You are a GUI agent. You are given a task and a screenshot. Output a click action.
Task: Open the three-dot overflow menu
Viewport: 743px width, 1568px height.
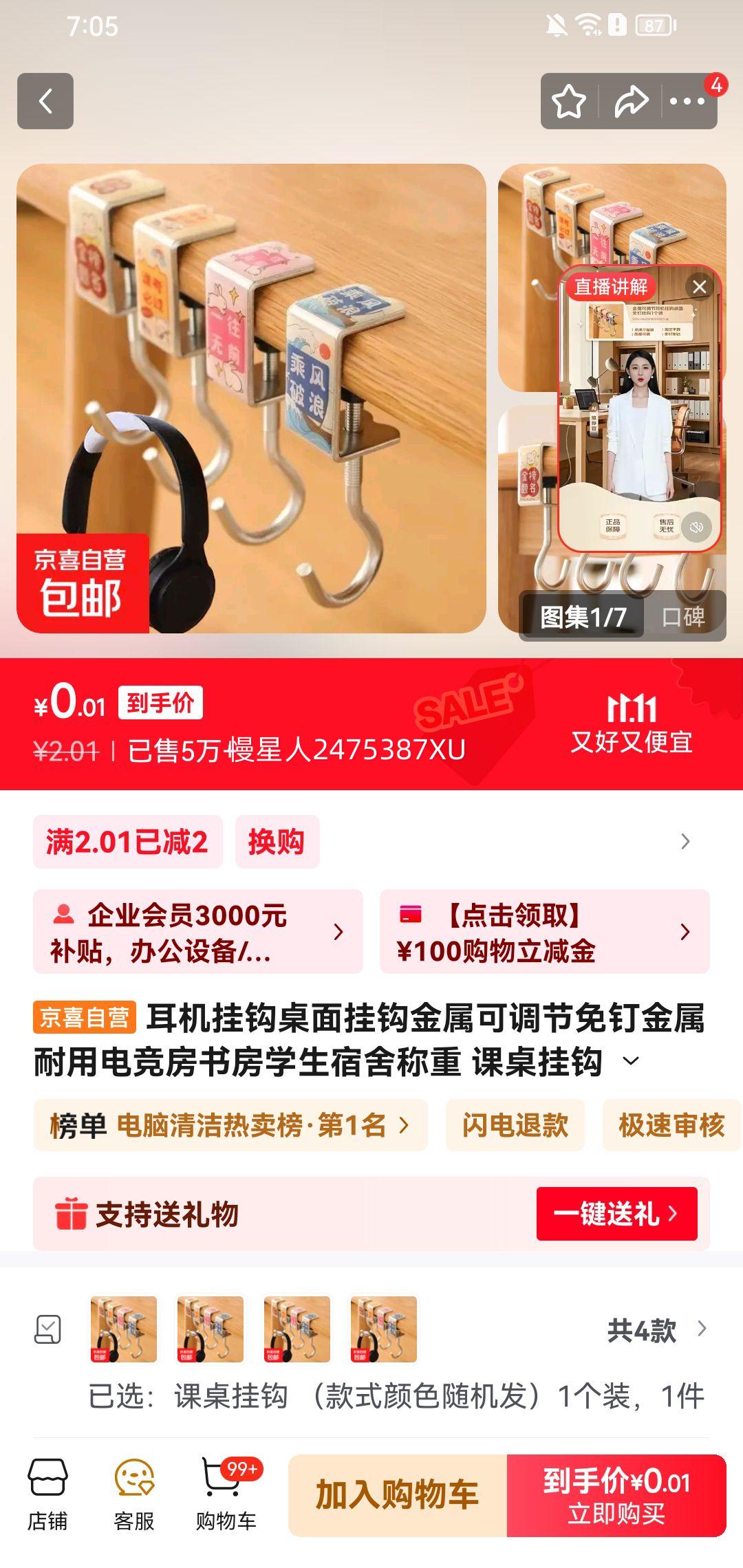tap(687, 102)
